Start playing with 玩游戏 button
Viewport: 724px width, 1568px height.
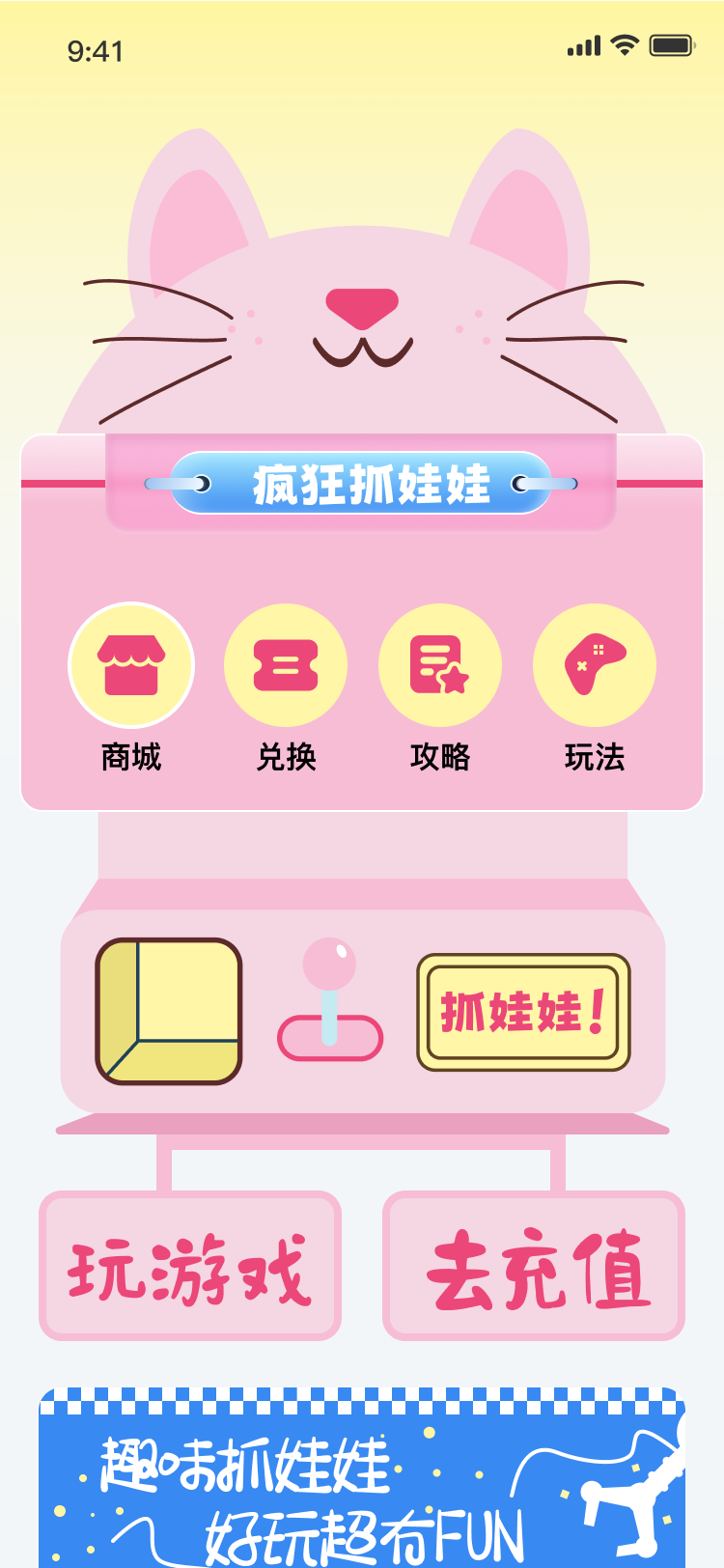[190, 1267]
